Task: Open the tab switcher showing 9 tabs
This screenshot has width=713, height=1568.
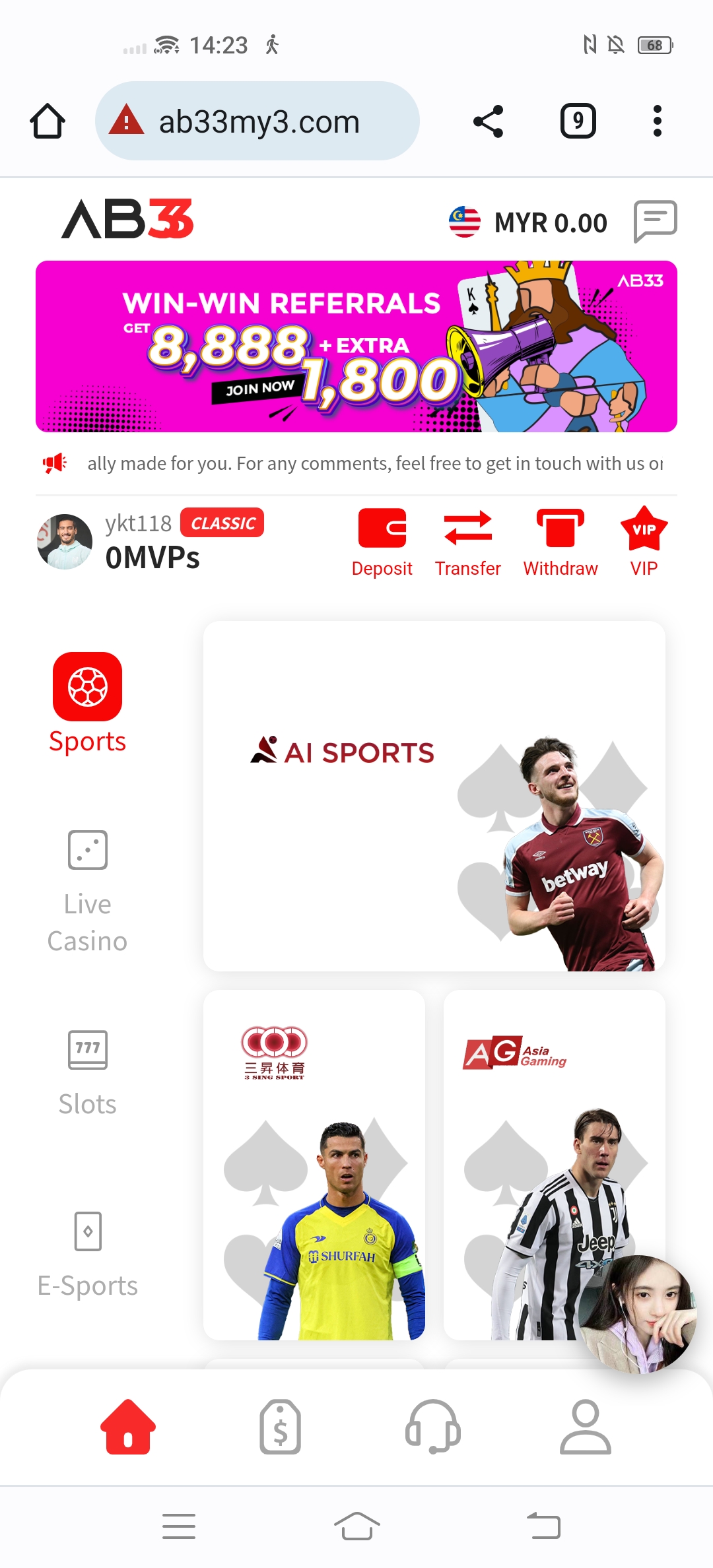Action: tap(578, 121)
